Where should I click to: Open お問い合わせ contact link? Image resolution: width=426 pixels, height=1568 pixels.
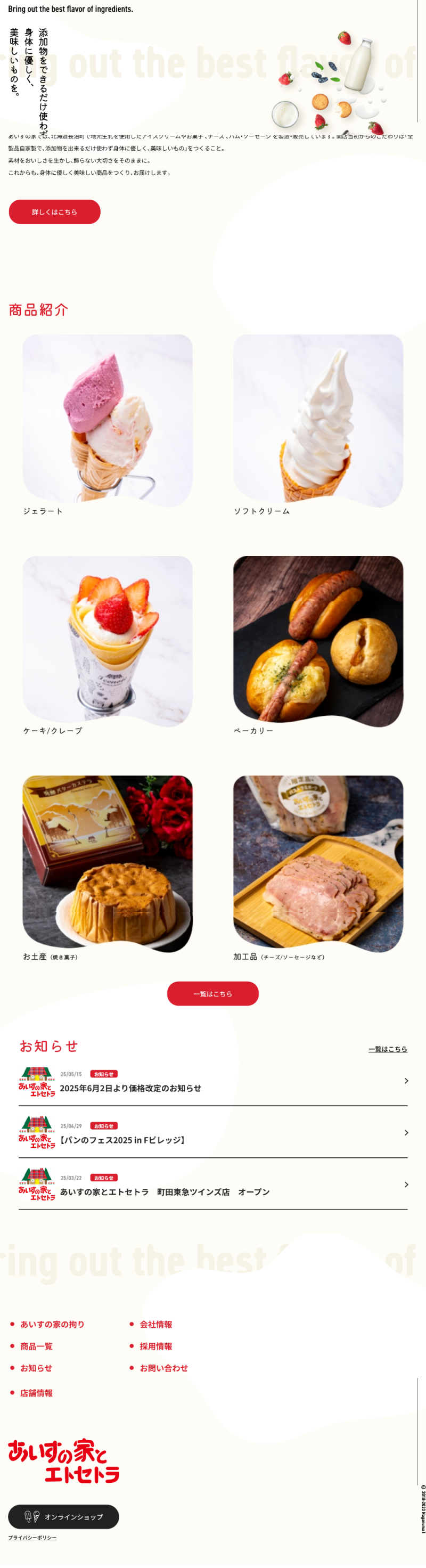tap(163, 1368)
